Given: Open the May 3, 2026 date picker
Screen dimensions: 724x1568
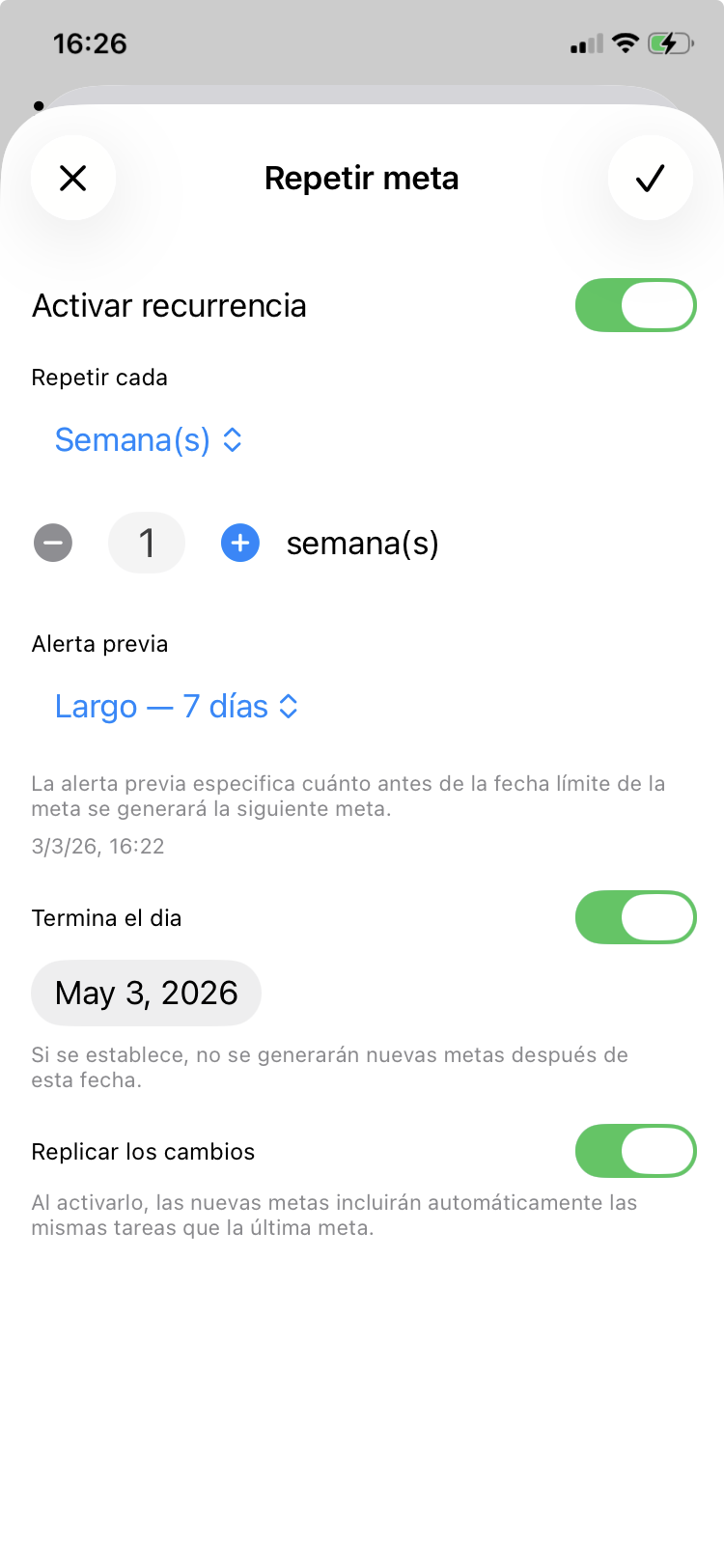Looking at the screenshot, I should pyautogui.click(x=146, y=993).
